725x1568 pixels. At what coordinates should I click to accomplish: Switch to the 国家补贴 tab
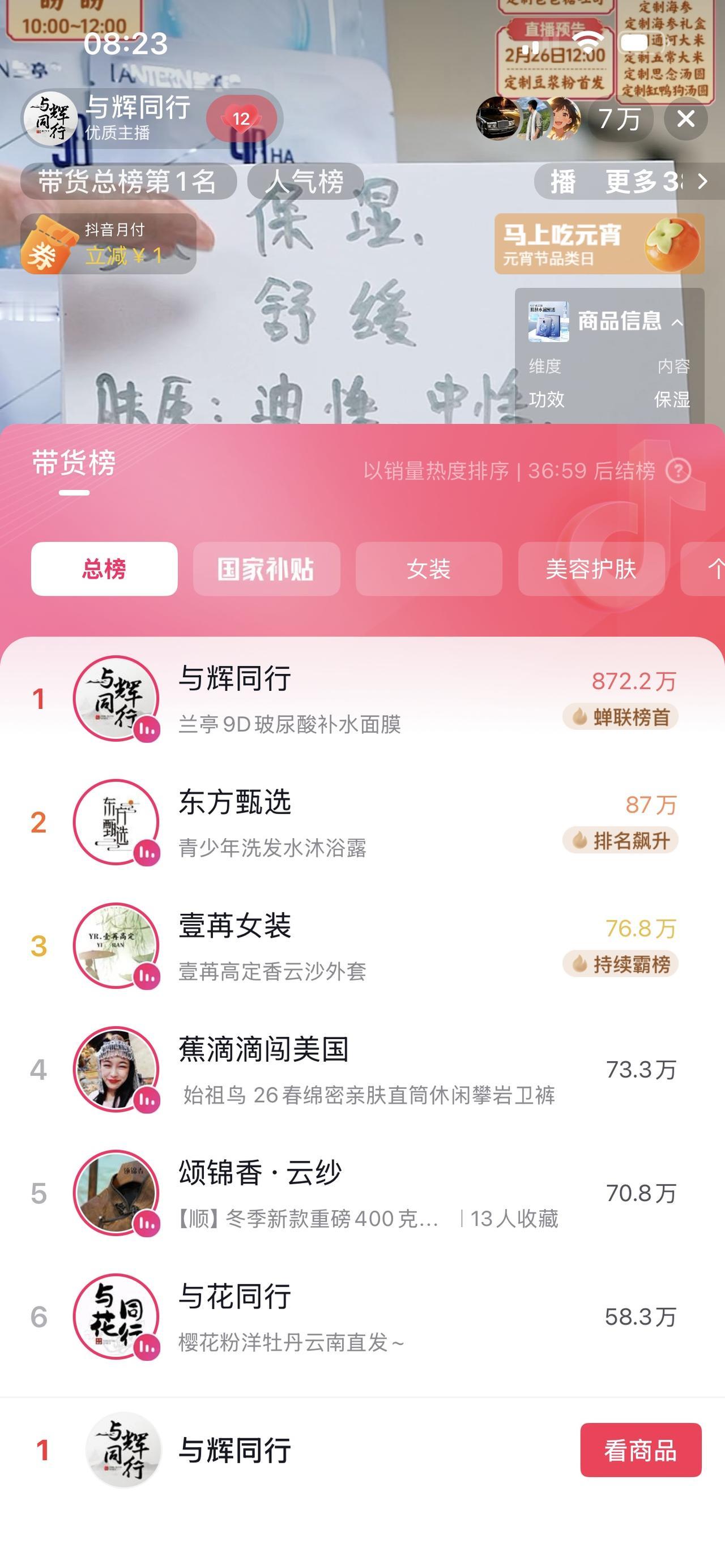tap(267, 569)
